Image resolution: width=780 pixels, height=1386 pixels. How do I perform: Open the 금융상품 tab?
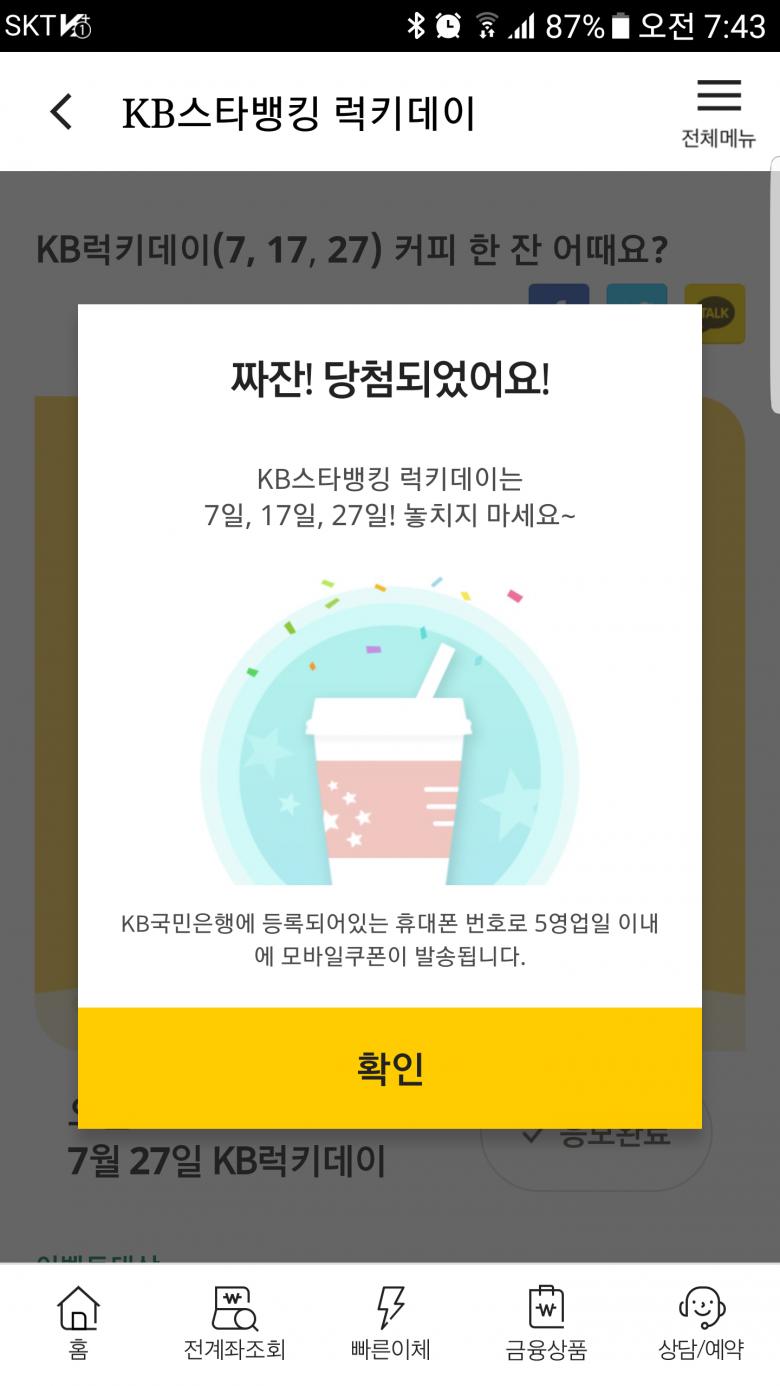coord(546,1322)
